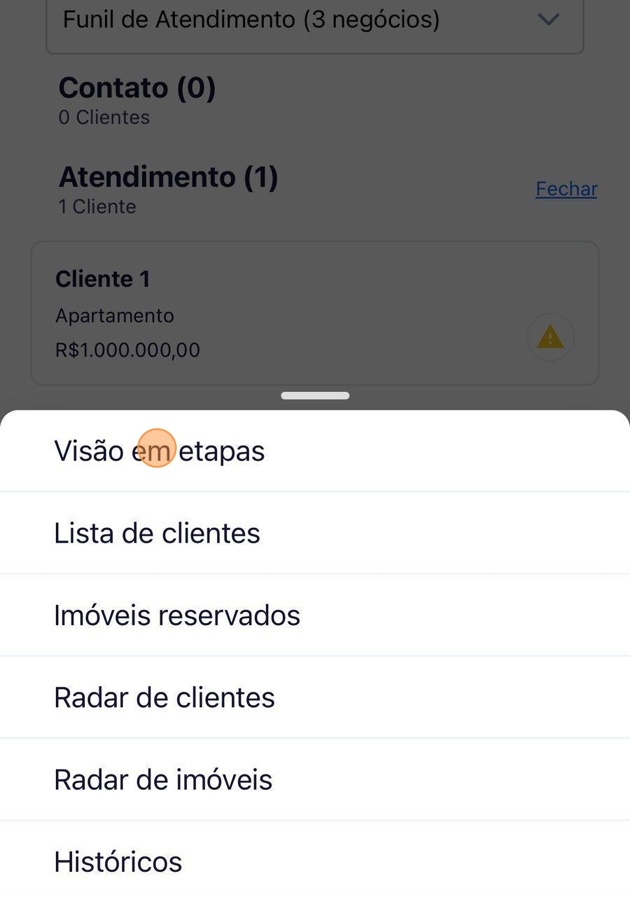Tap the warning icon on Cliente 1

(550, 338)
